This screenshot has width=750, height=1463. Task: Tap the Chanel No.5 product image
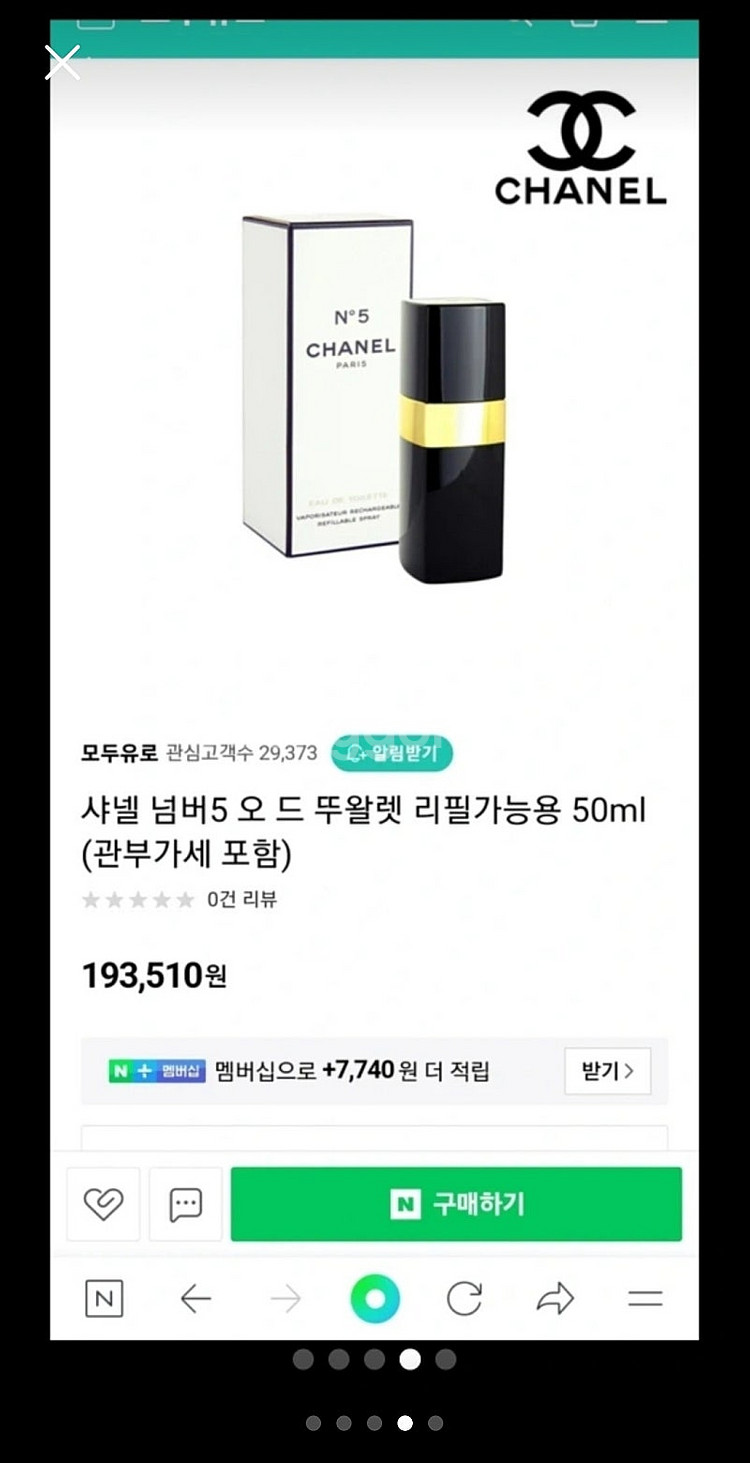pos(375,400)
